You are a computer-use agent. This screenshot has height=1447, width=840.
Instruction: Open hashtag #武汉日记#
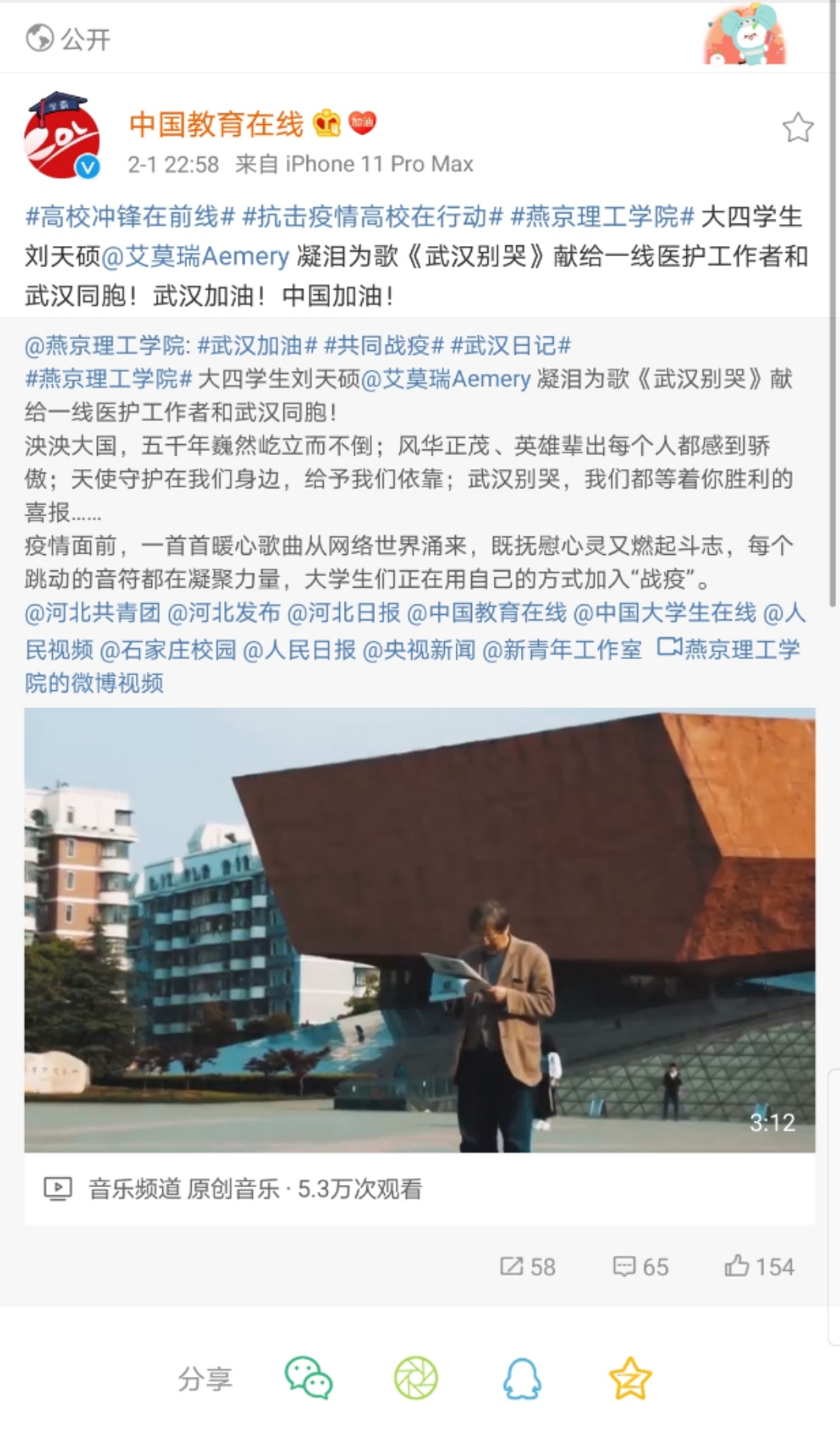[510, 345]
